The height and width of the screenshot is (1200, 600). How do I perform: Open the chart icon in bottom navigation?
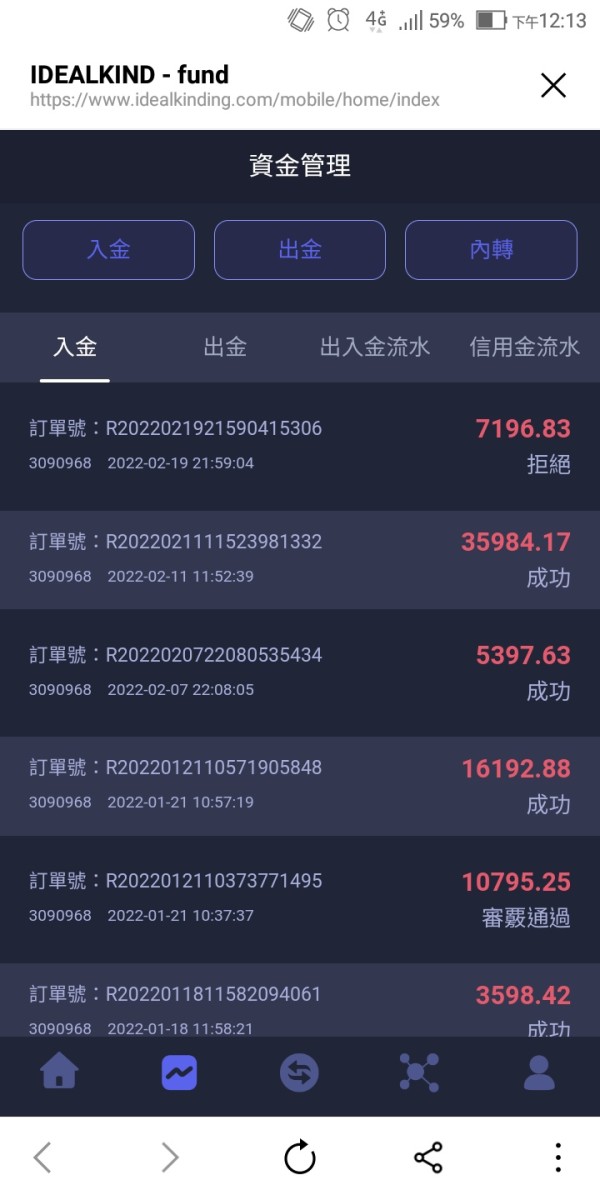[x=179, y=1073]
